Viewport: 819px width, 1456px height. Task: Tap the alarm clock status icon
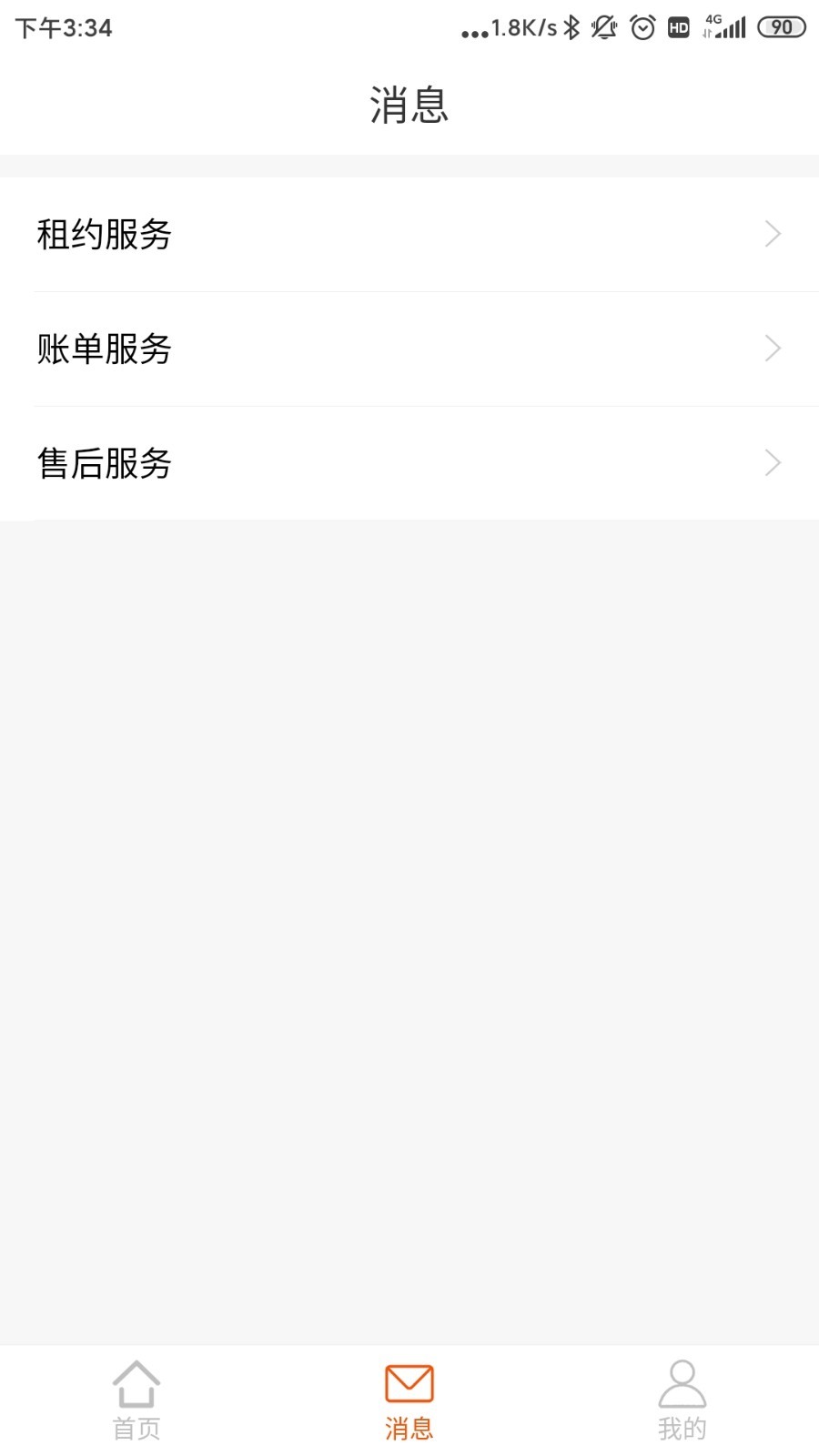click(x=642, y=26)
